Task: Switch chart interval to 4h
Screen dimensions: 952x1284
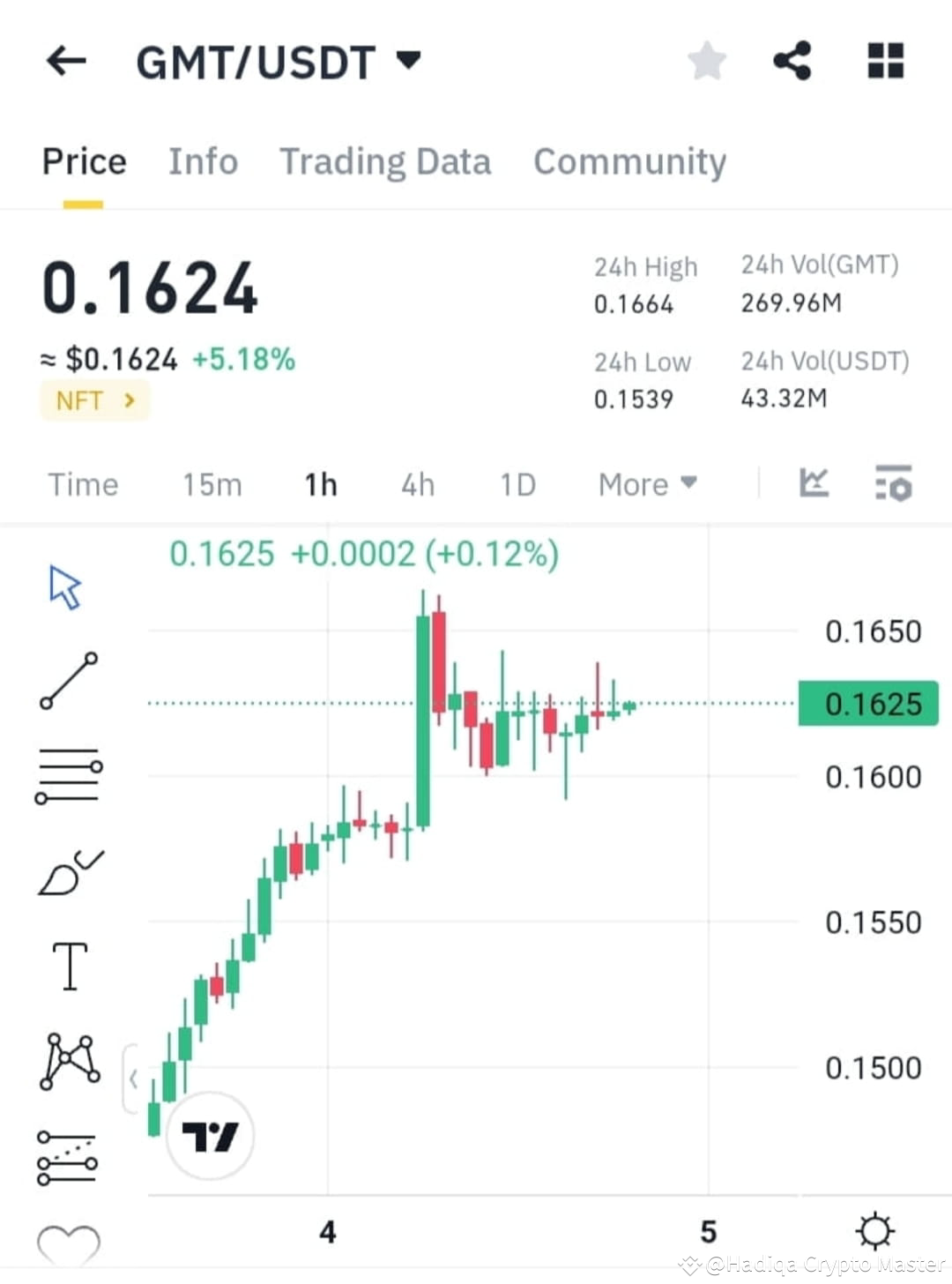Action: pos(417,484)
